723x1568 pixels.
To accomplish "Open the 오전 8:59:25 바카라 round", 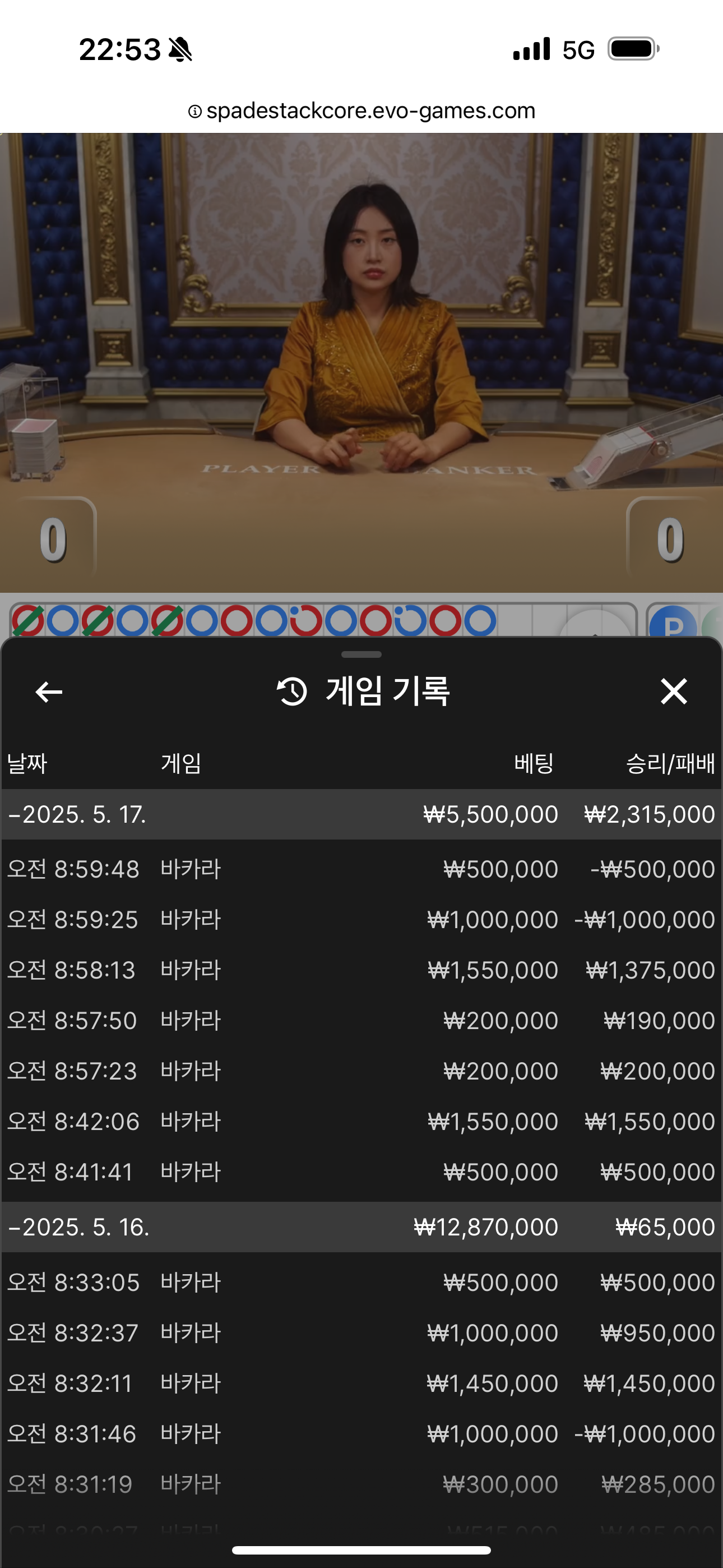I will pos(361,919).
